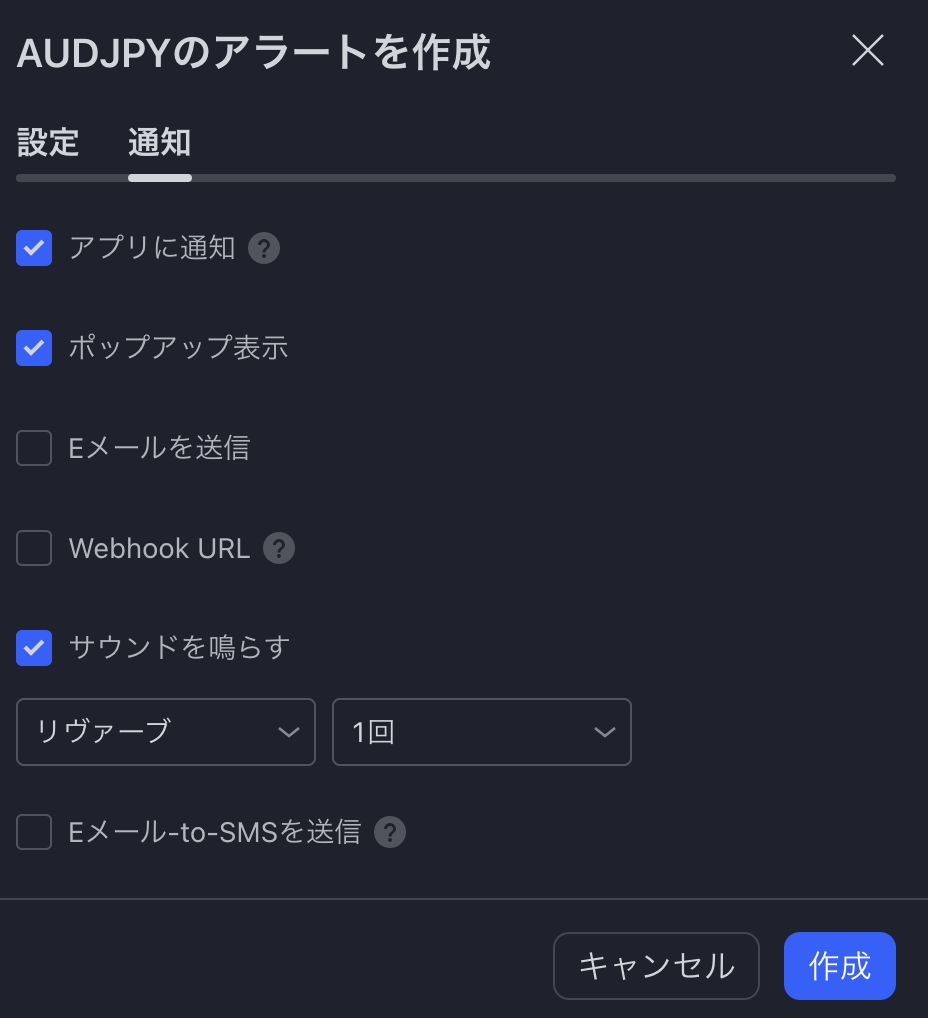Open help tooltip next to Webhook URL

(278, 548)
